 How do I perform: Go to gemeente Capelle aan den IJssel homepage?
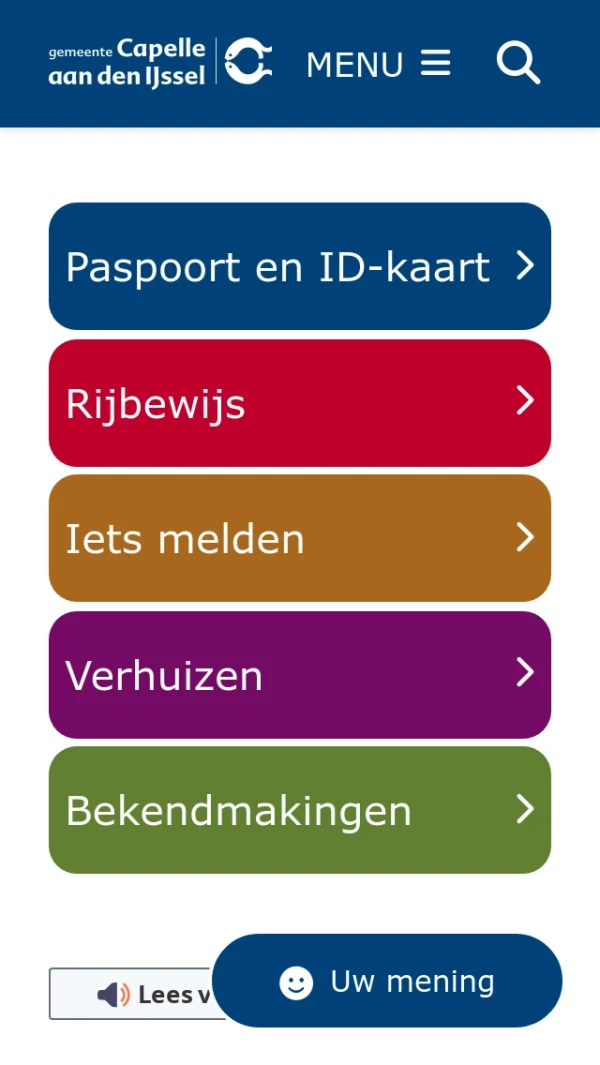coord(160,62)
